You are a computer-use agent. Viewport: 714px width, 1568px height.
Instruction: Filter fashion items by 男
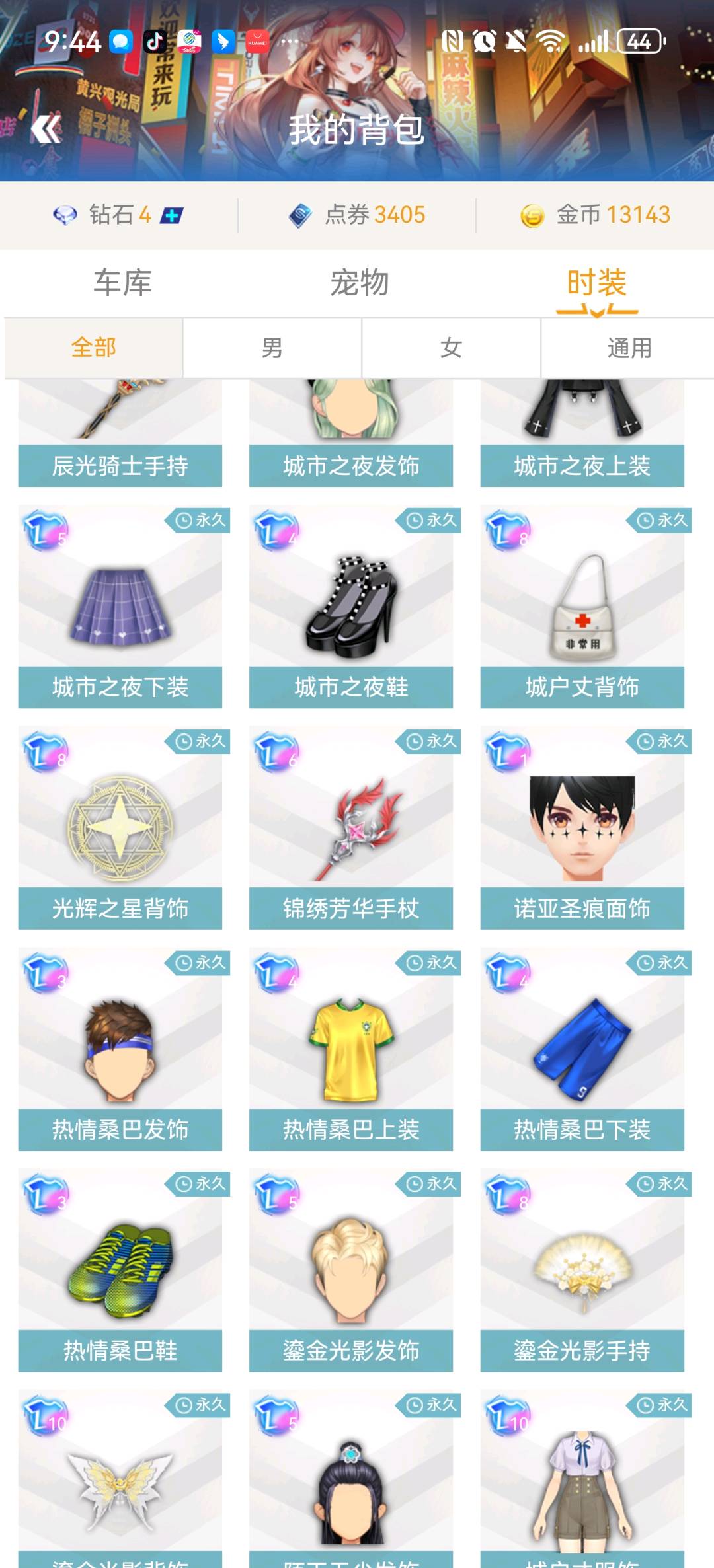[272, 348]
